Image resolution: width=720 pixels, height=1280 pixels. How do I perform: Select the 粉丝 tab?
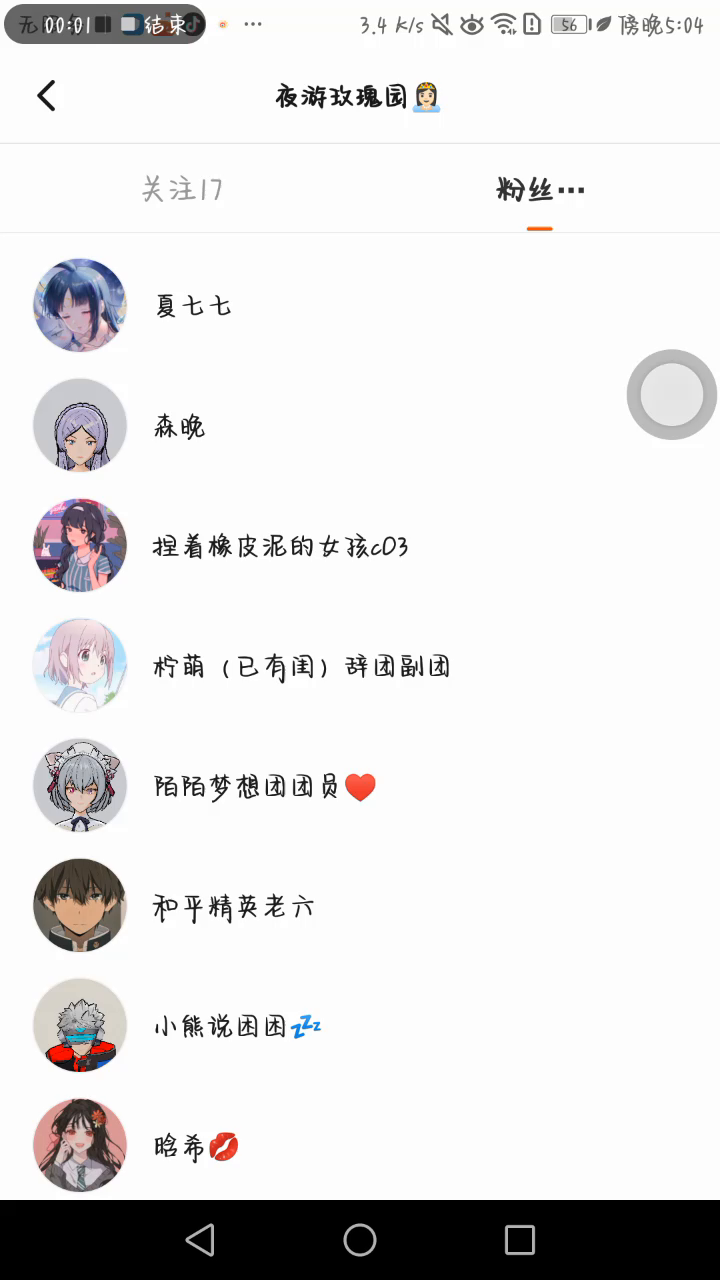point(540,189)
